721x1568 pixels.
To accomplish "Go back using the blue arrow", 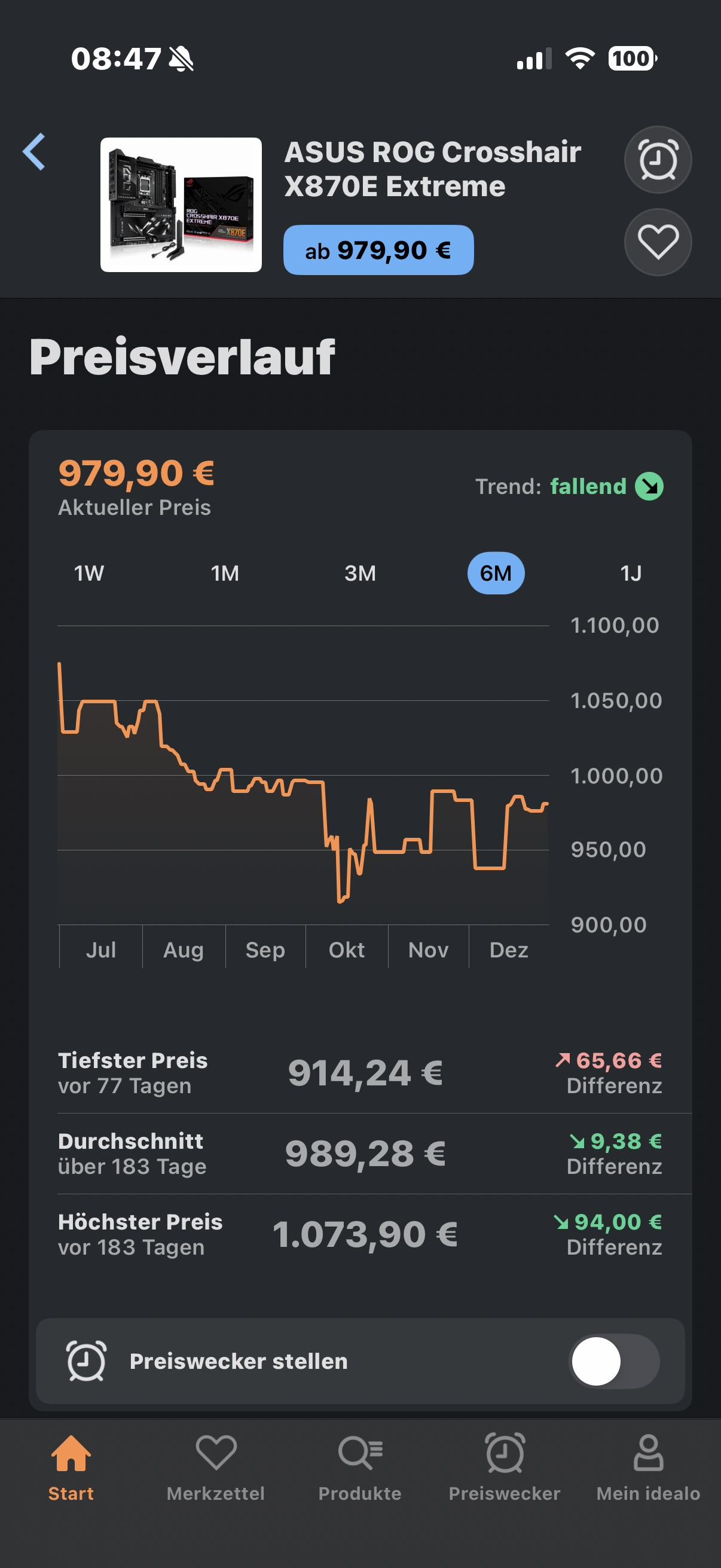I will [34, 151].
